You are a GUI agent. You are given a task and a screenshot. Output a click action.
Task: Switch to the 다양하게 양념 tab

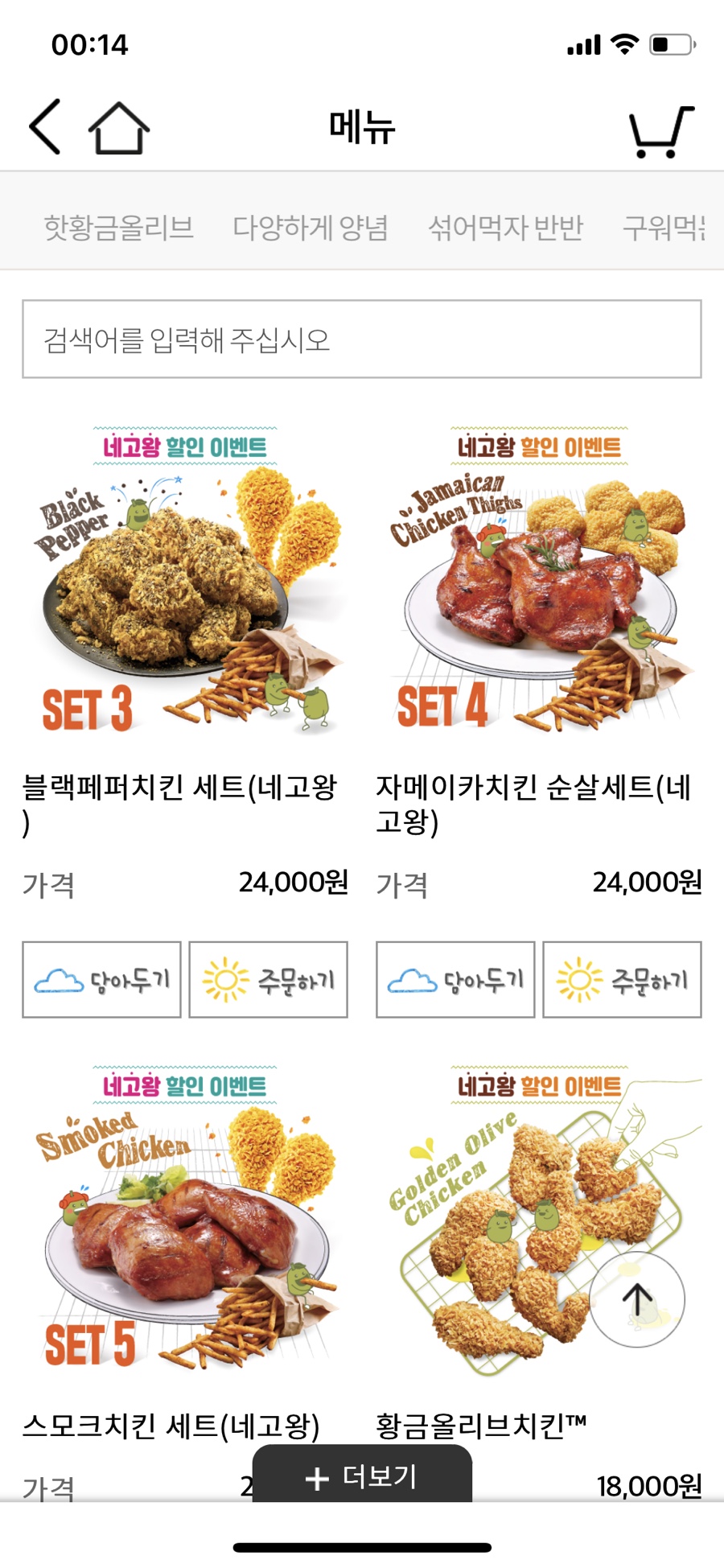pyautogui.click(x=311, y=228)
